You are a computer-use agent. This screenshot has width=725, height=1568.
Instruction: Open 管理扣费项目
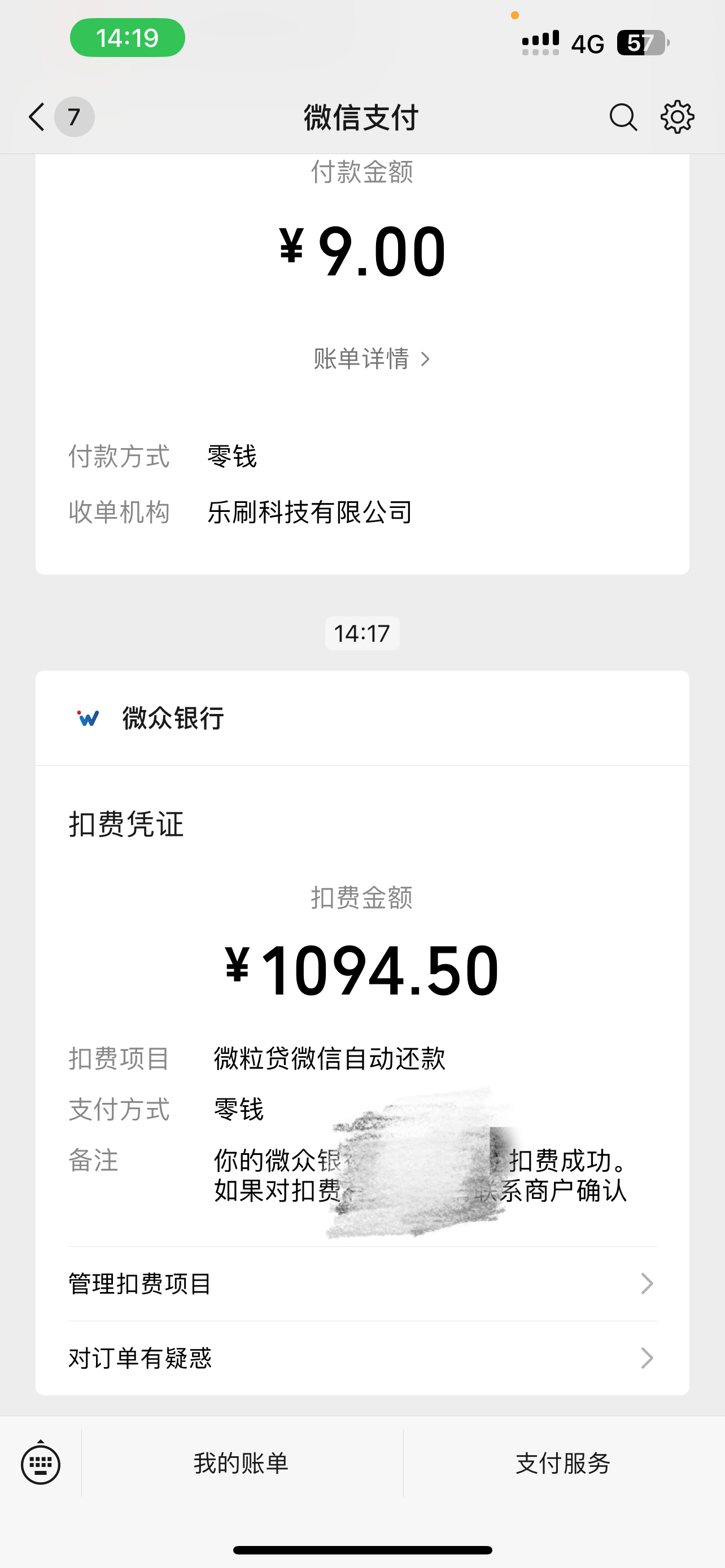pyautogui.click(x=362, y=1284)
